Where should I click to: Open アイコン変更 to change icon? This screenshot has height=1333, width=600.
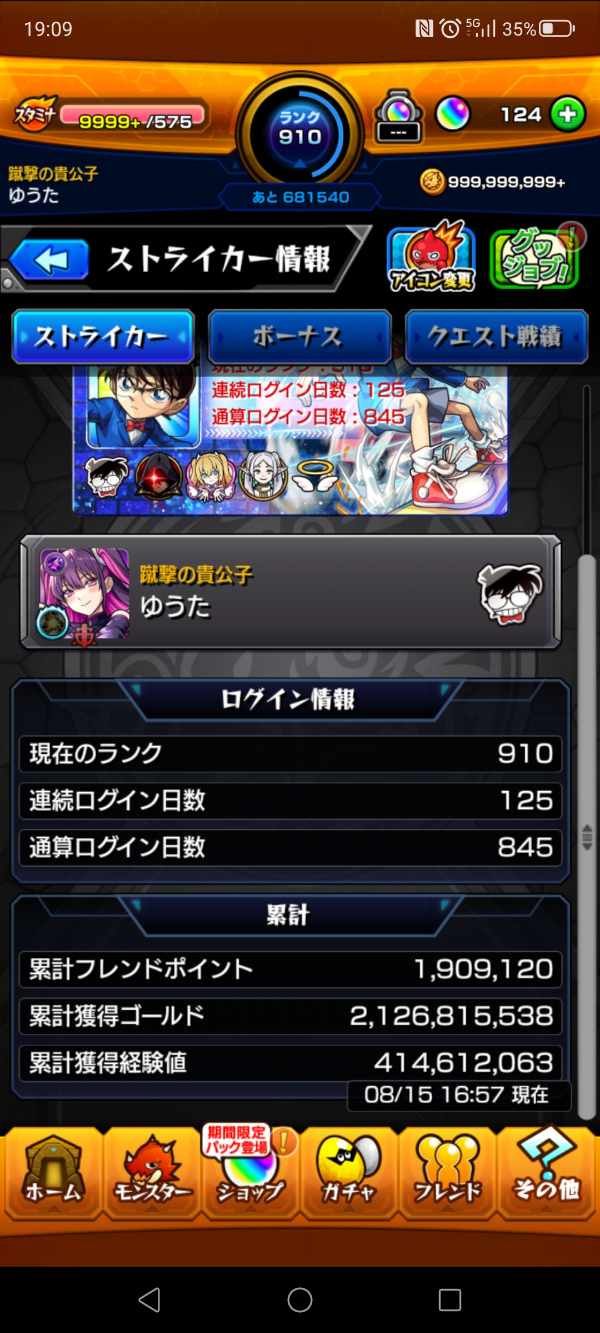click(431, 260)
